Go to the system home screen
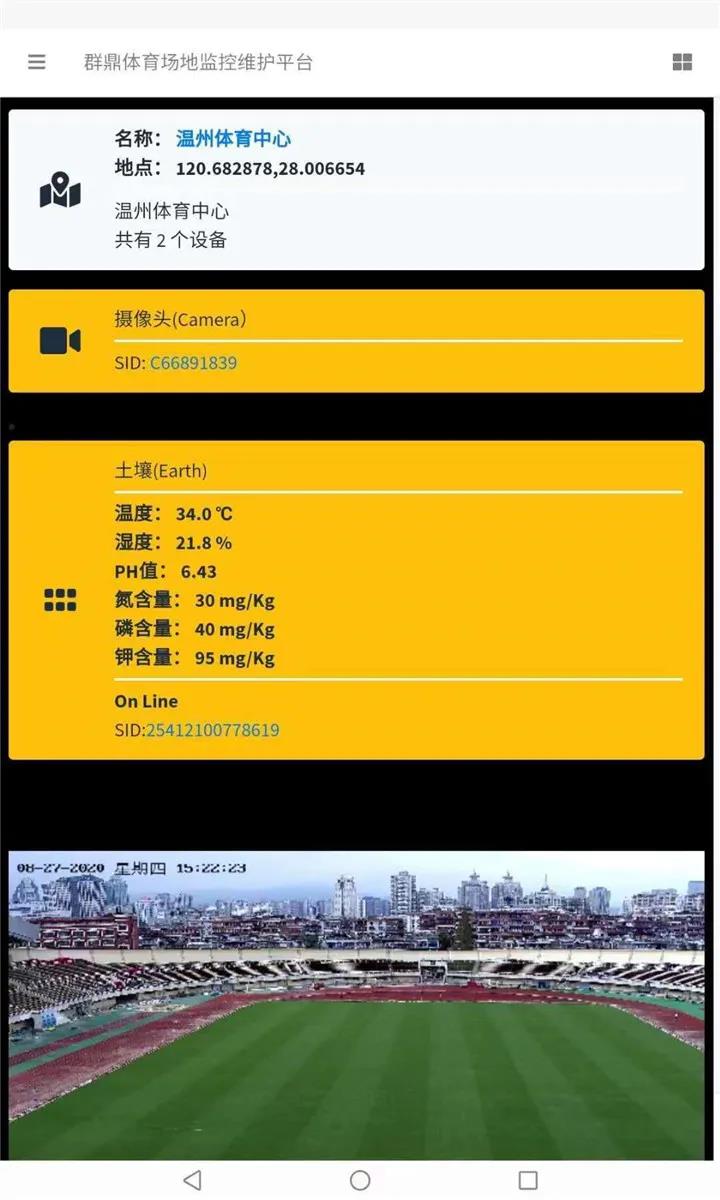 point(360,1180)
